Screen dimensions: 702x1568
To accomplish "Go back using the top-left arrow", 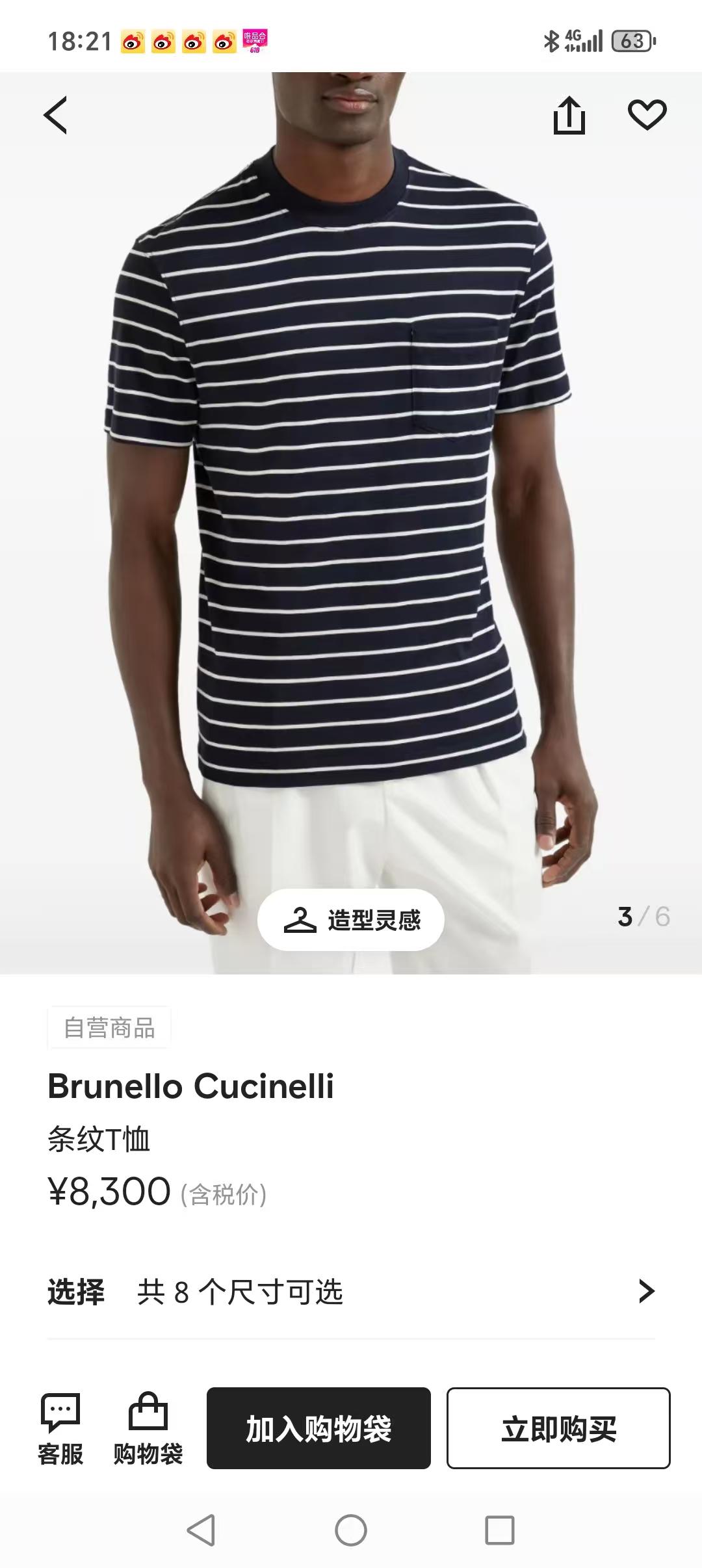I will click(x=56, y=116).
